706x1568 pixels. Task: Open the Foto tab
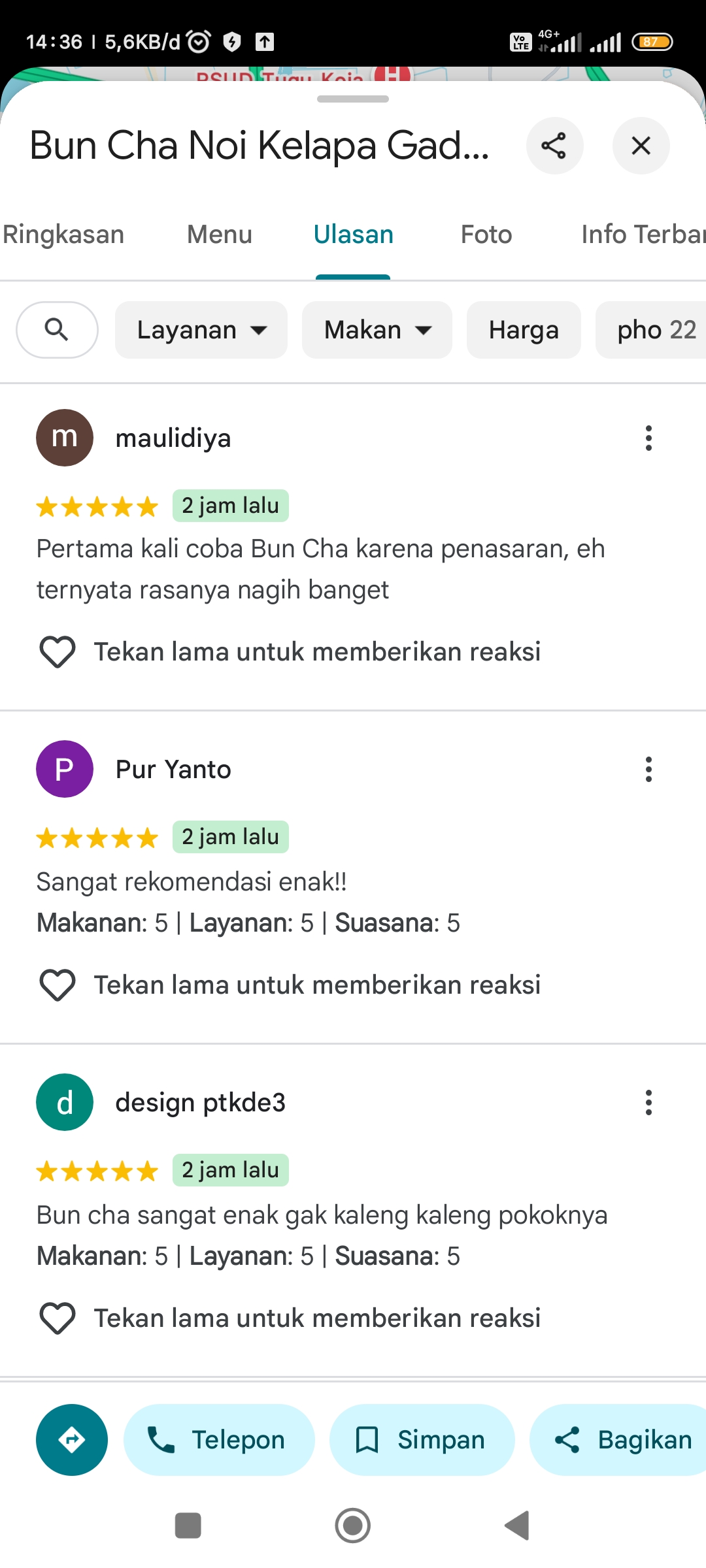point(486,235)
